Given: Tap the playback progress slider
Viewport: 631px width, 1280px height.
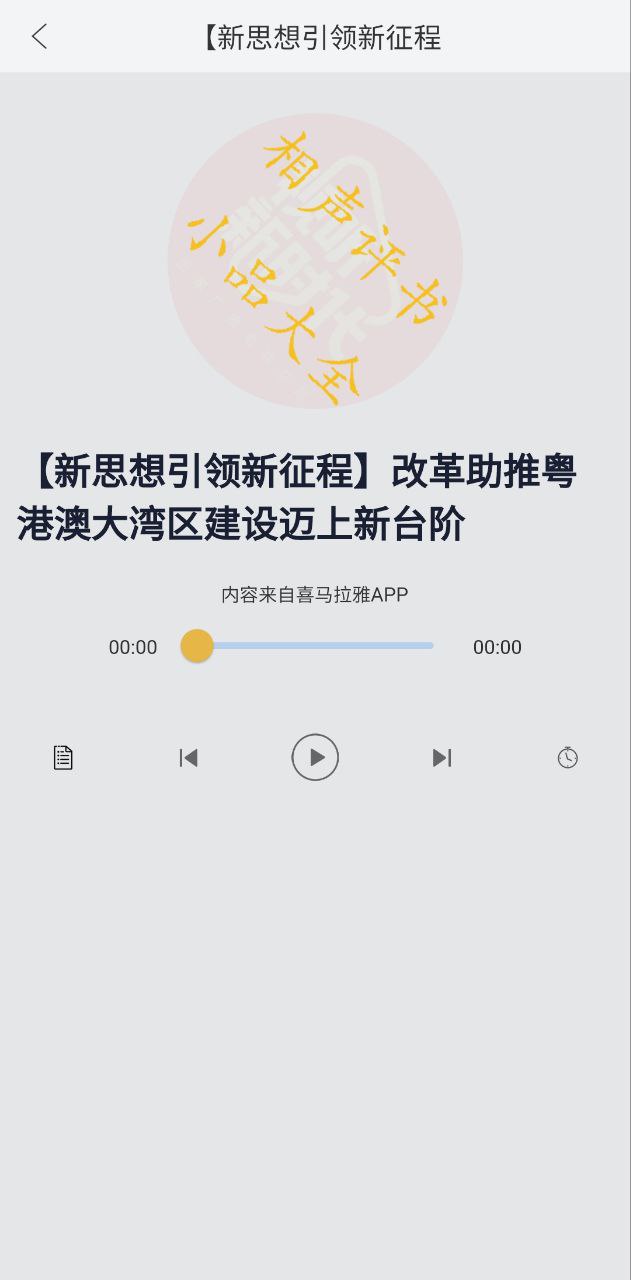Looking at the screenshot, I should [x=315, y=646].
